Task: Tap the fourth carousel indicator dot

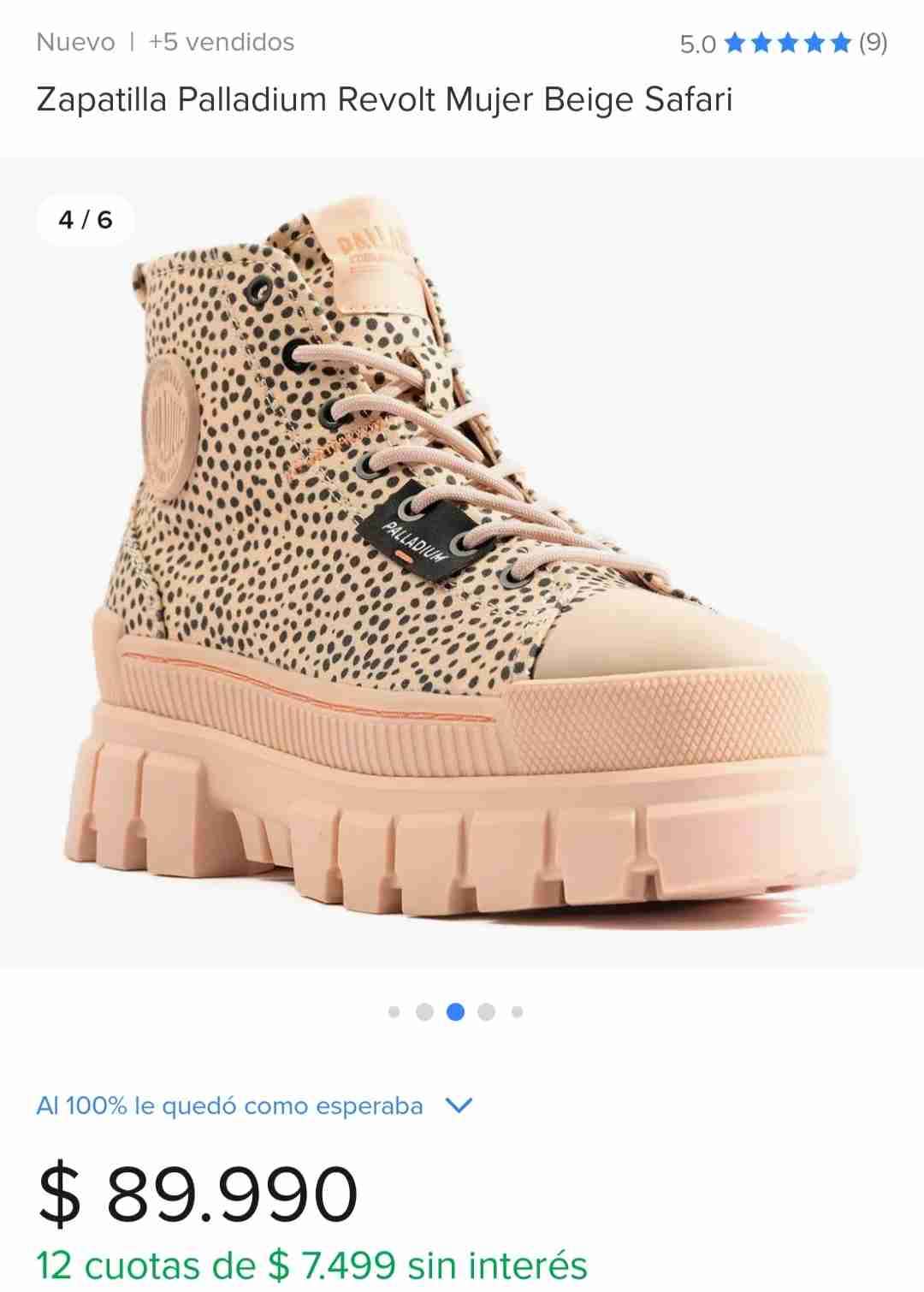Action: (x=488, y=1011)
